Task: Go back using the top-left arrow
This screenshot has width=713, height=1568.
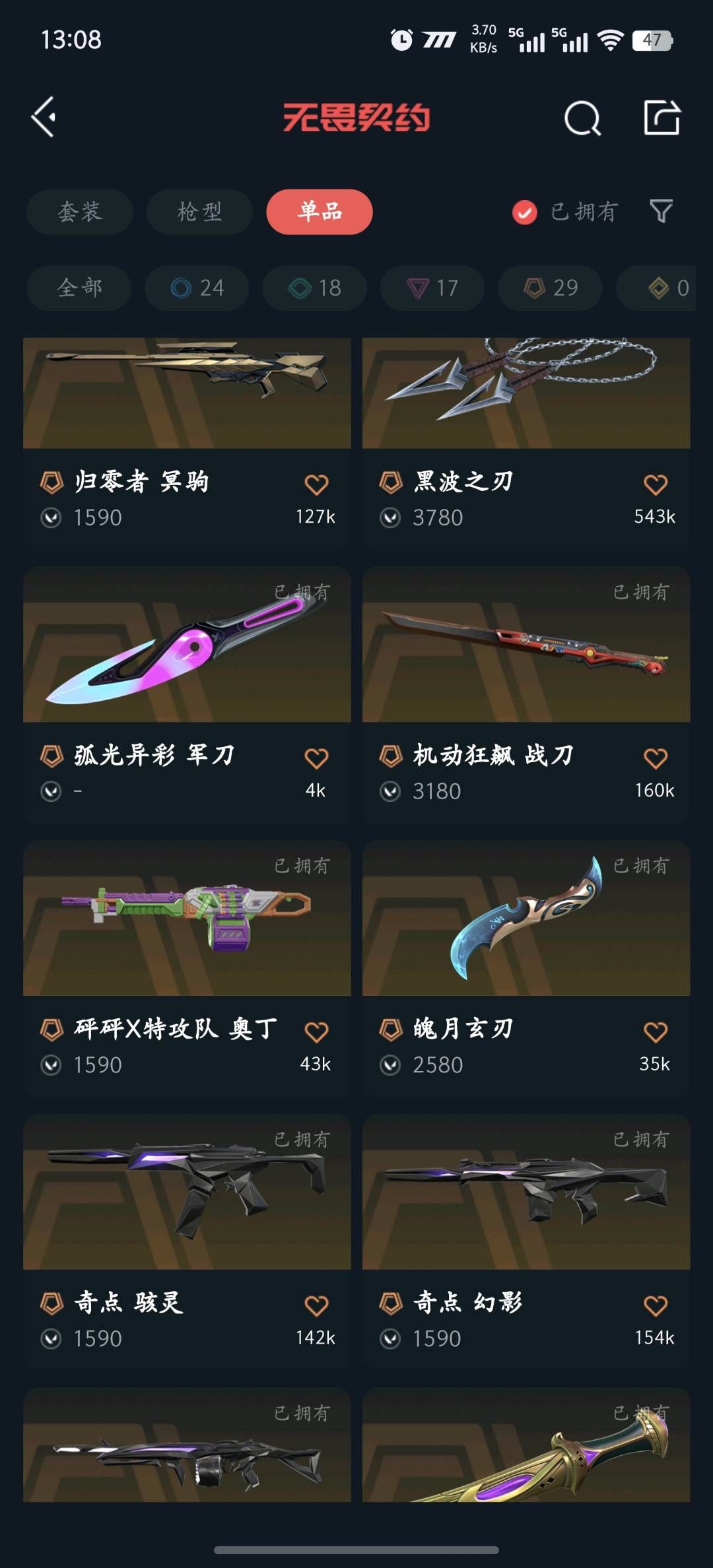Action: [x=44, y=117]
